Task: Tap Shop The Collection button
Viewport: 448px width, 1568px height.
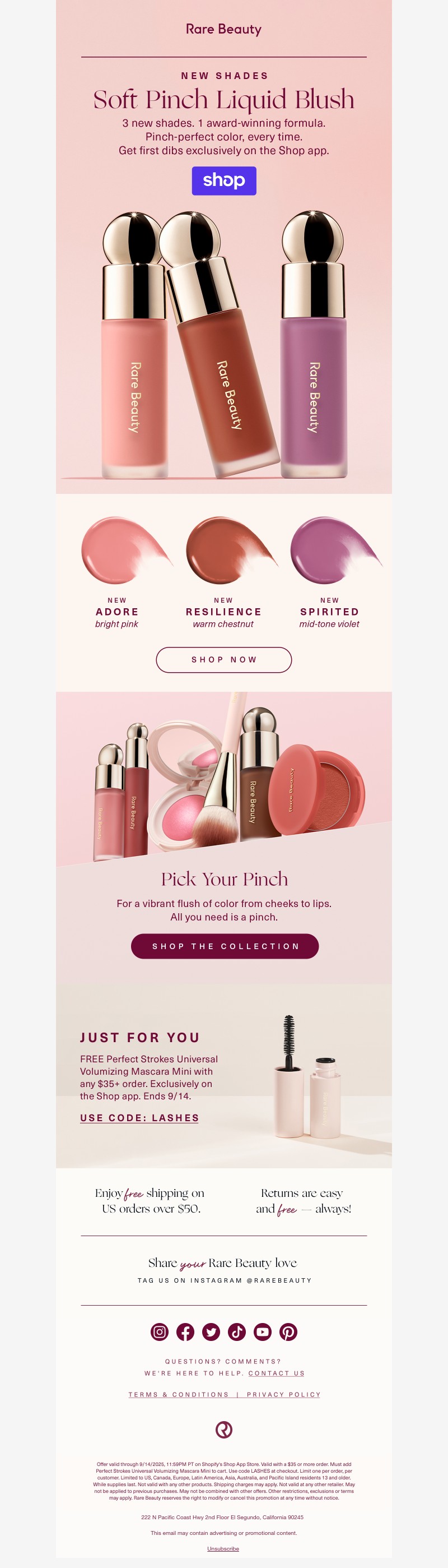Action: click(225, 946)
